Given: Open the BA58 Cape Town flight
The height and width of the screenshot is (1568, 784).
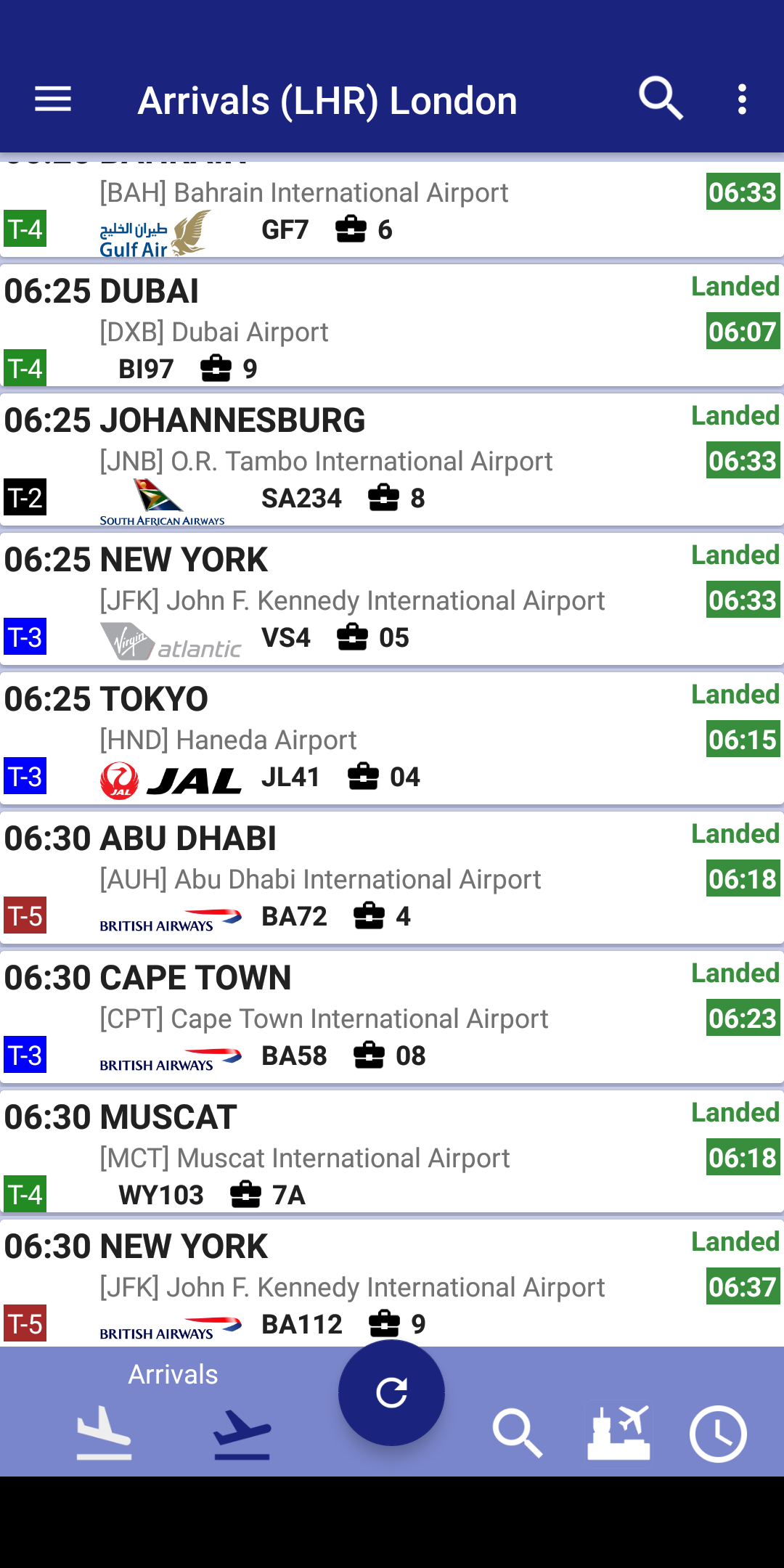Looking at the screenshot, I should click(392, 1016).
